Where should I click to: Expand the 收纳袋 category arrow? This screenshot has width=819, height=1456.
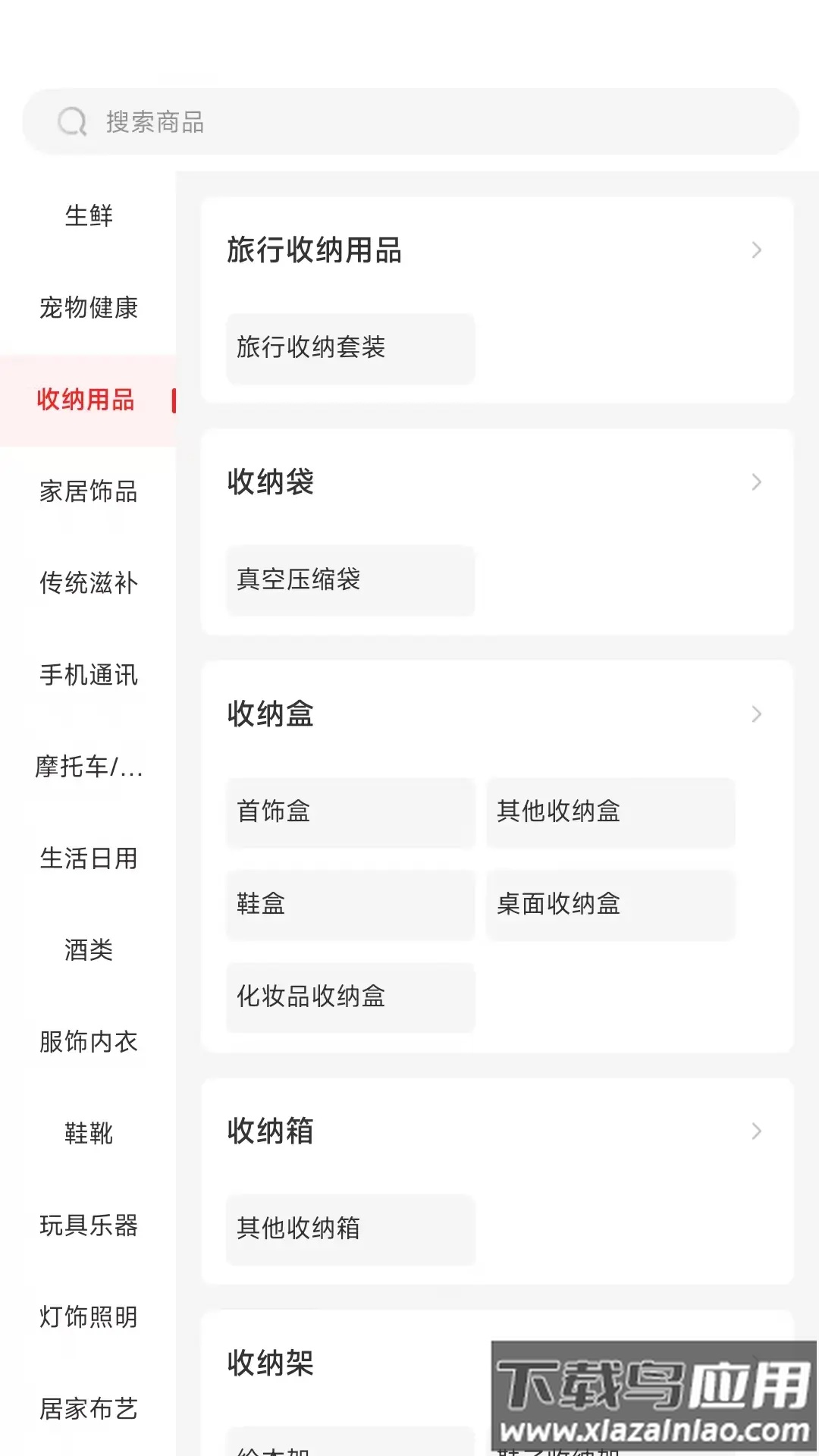tap(757, 482)
